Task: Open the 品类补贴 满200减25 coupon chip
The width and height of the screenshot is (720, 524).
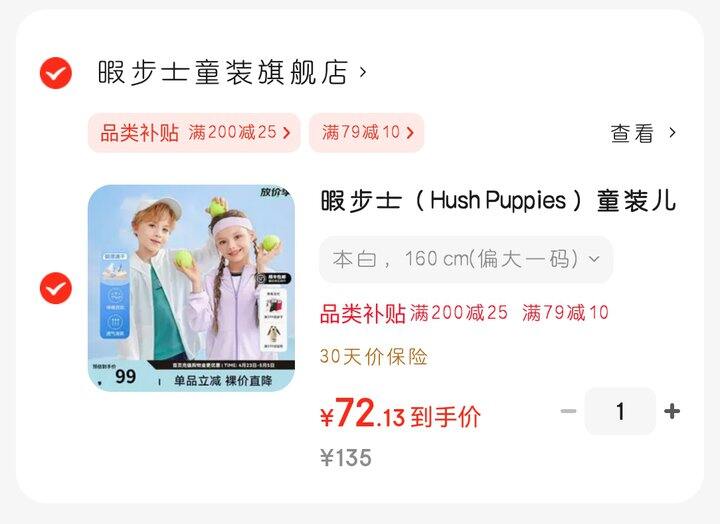Action: tap(194, 133)
